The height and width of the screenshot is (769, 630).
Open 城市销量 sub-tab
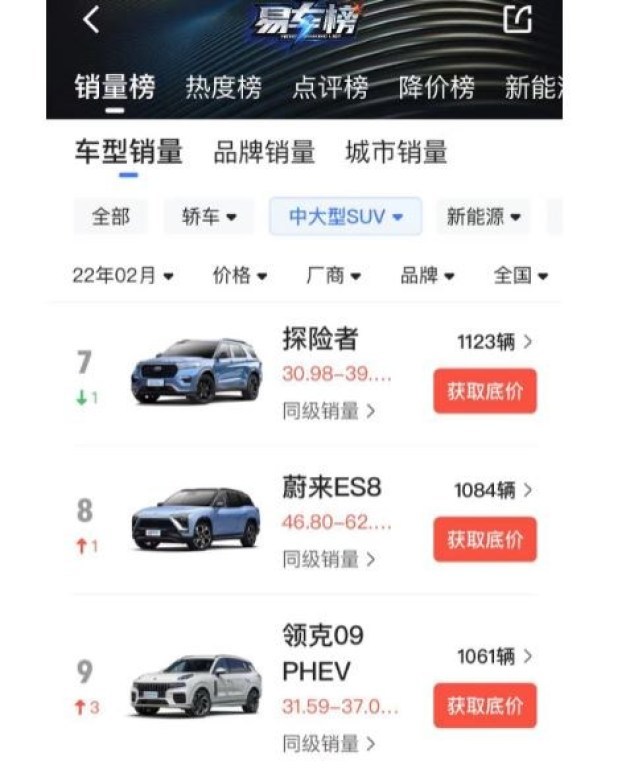[396, 152]
